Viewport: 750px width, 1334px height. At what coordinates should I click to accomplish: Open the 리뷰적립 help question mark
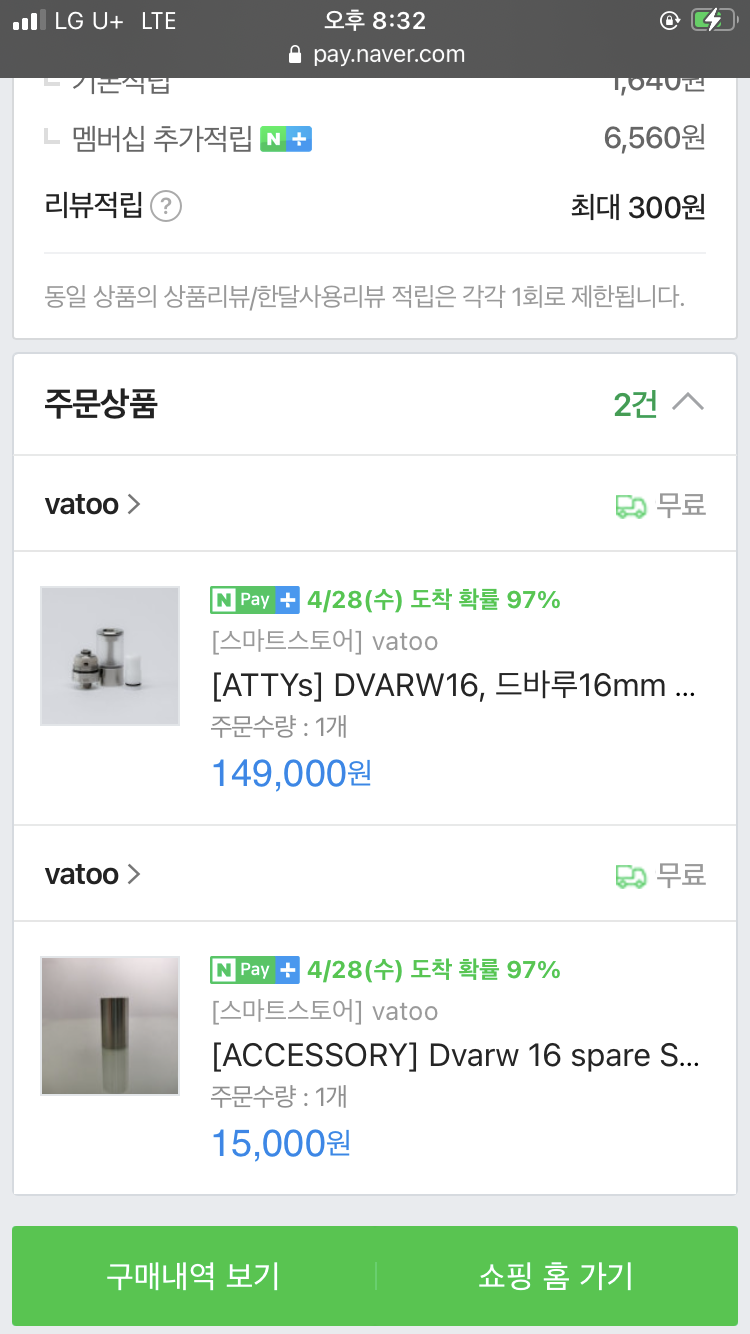coord(166,208)
